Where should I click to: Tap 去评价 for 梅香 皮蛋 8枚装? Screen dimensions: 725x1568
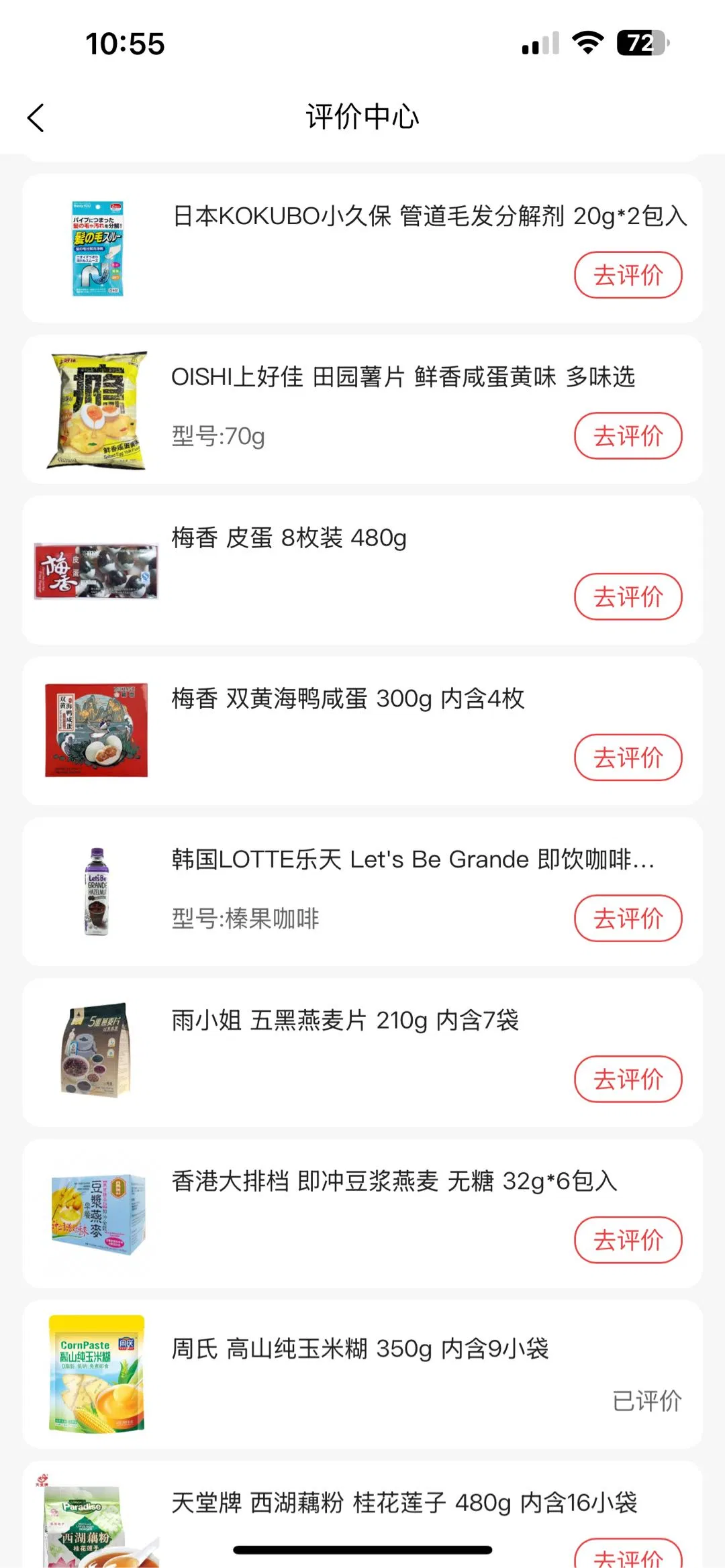[628, 596]
